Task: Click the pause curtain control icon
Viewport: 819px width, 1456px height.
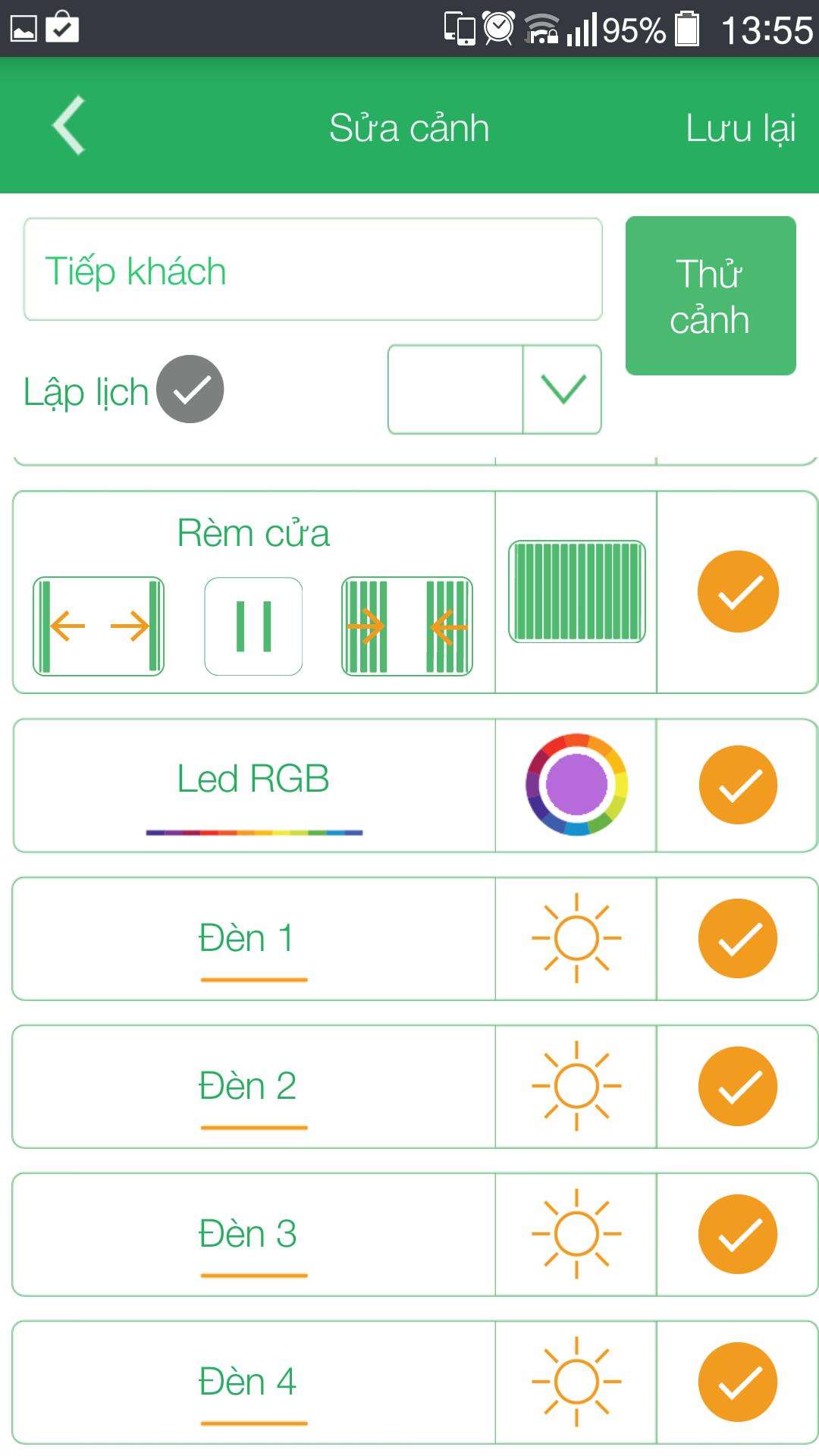Action: 253,625
